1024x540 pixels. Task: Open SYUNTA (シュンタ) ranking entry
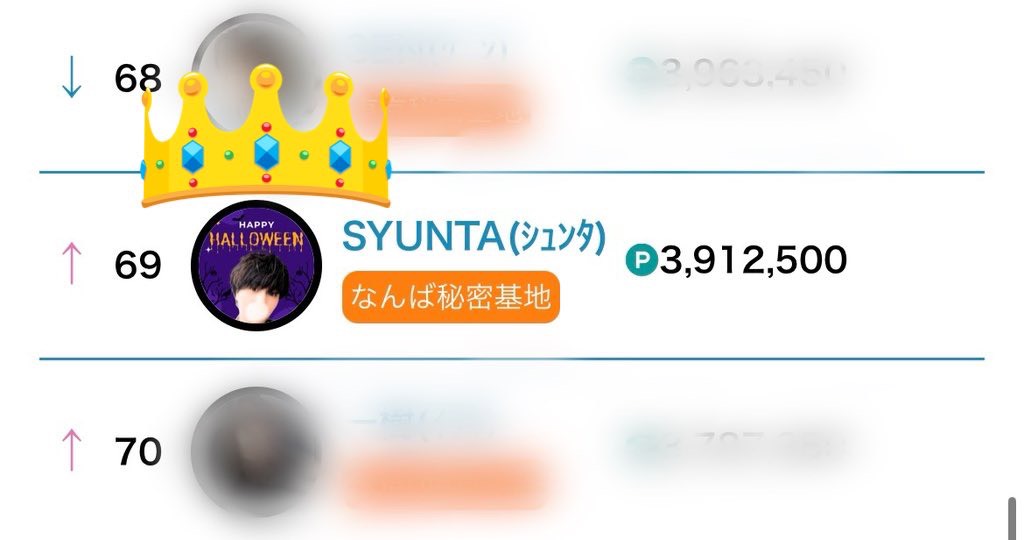coord(473,237)
